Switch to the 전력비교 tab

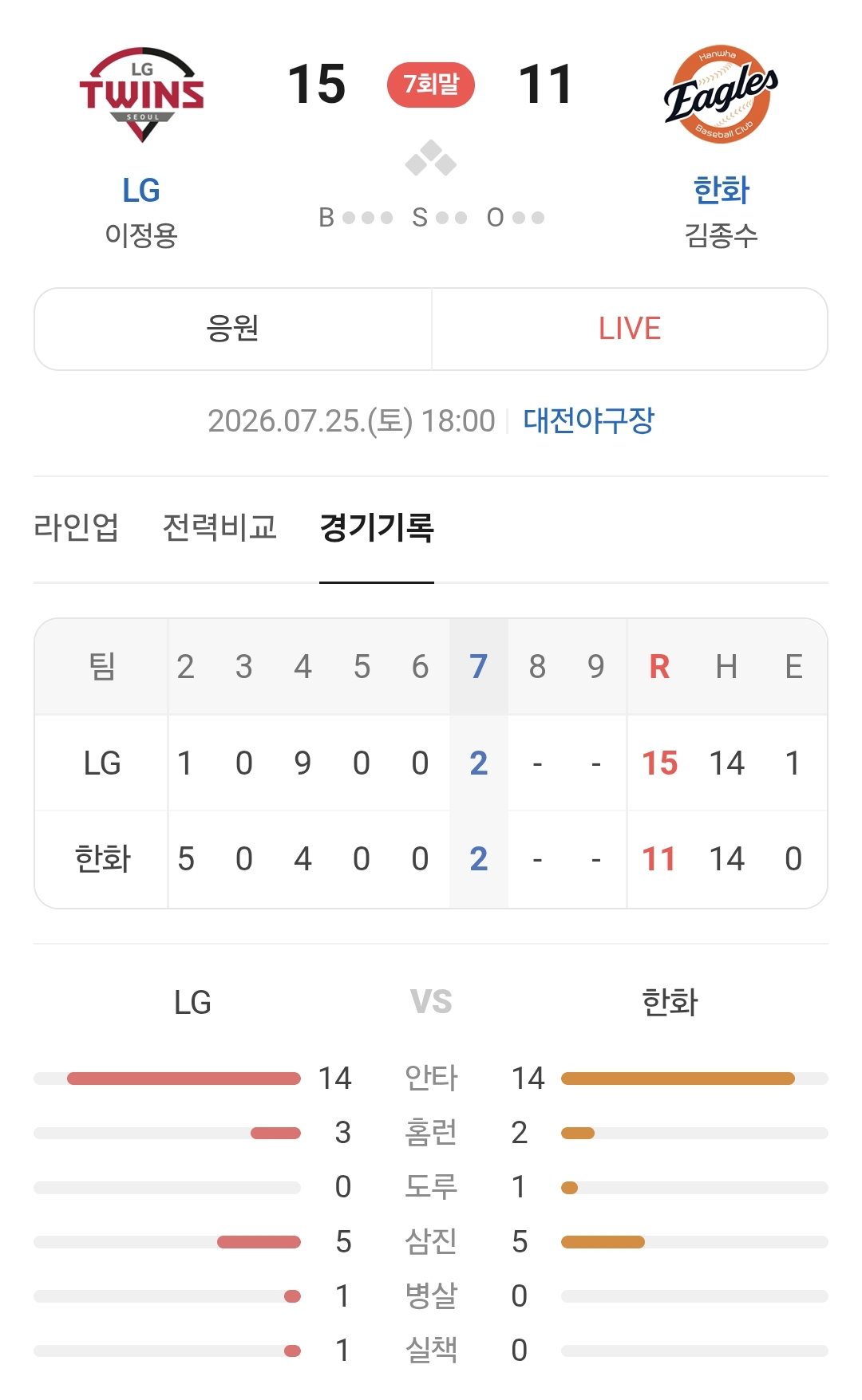coord(219,527)
